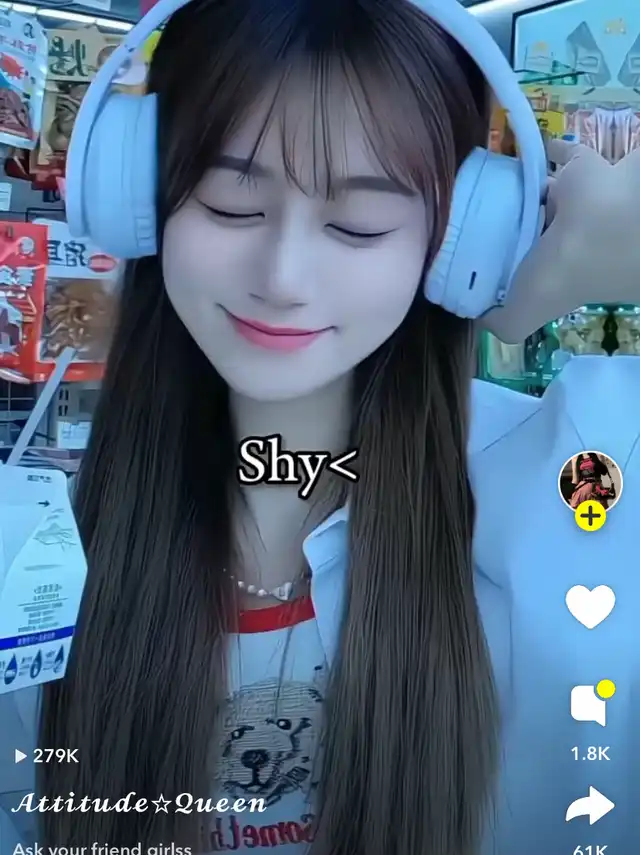
Task: Open the Attitude☆Queen username link
Action: tap(139, 804)
